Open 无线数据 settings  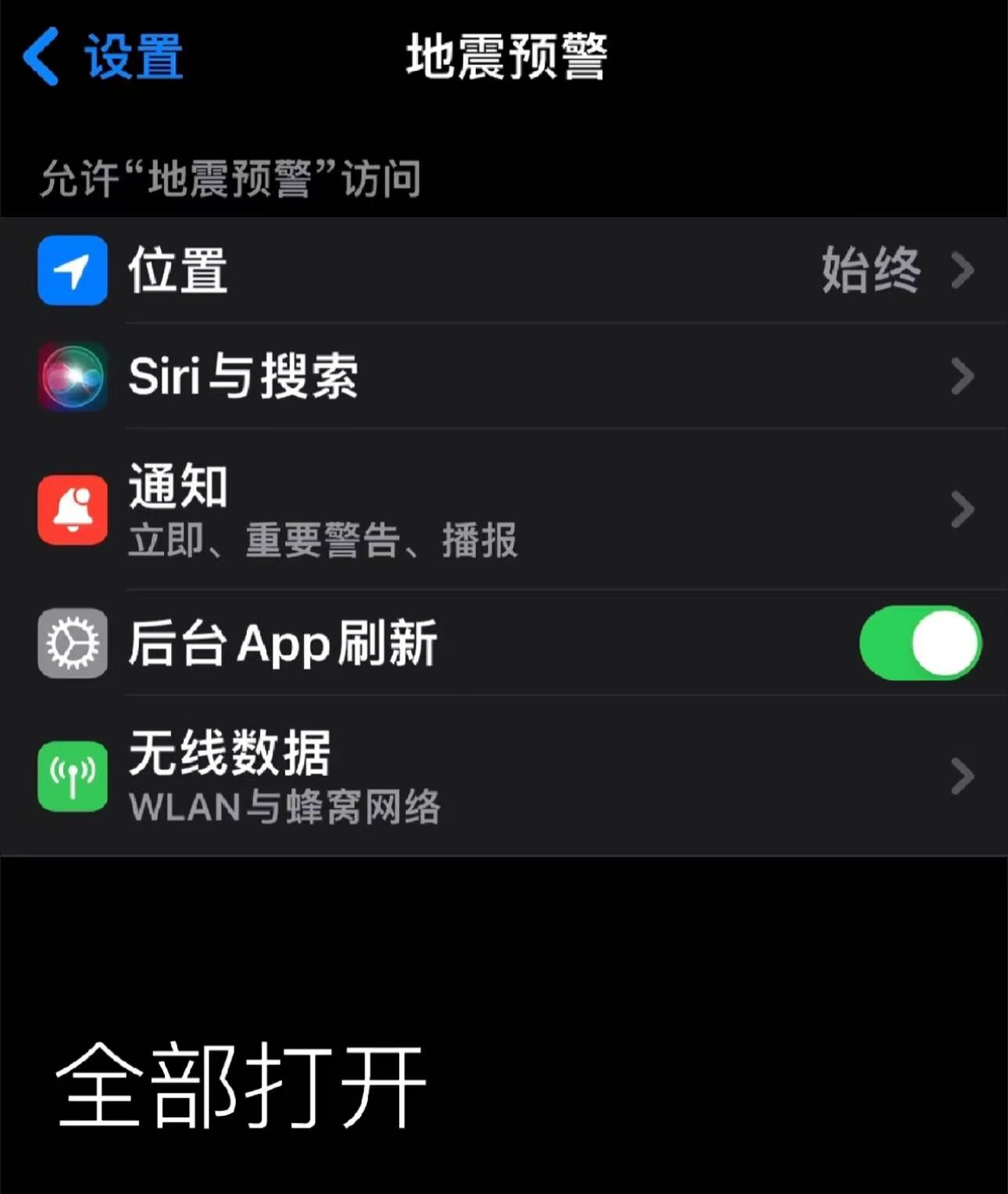click(504, 776)
